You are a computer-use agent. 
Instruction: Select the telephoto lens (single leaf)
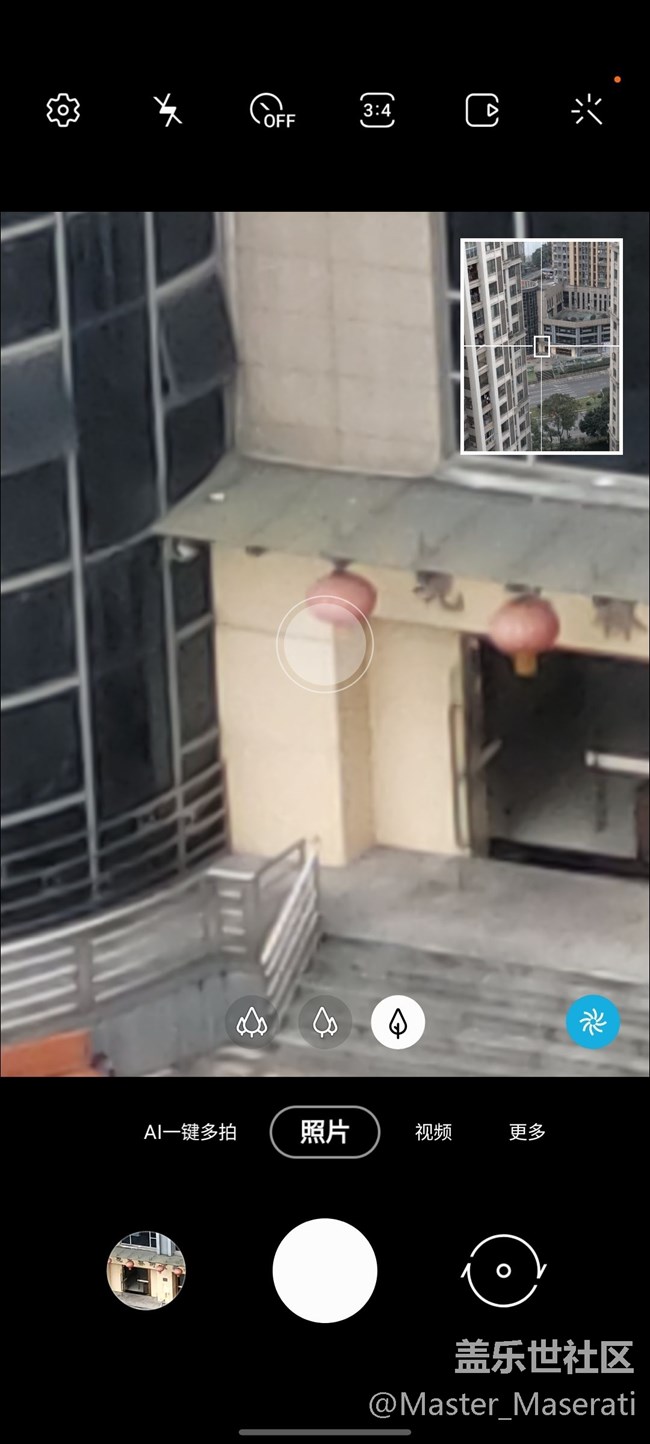398,1022
